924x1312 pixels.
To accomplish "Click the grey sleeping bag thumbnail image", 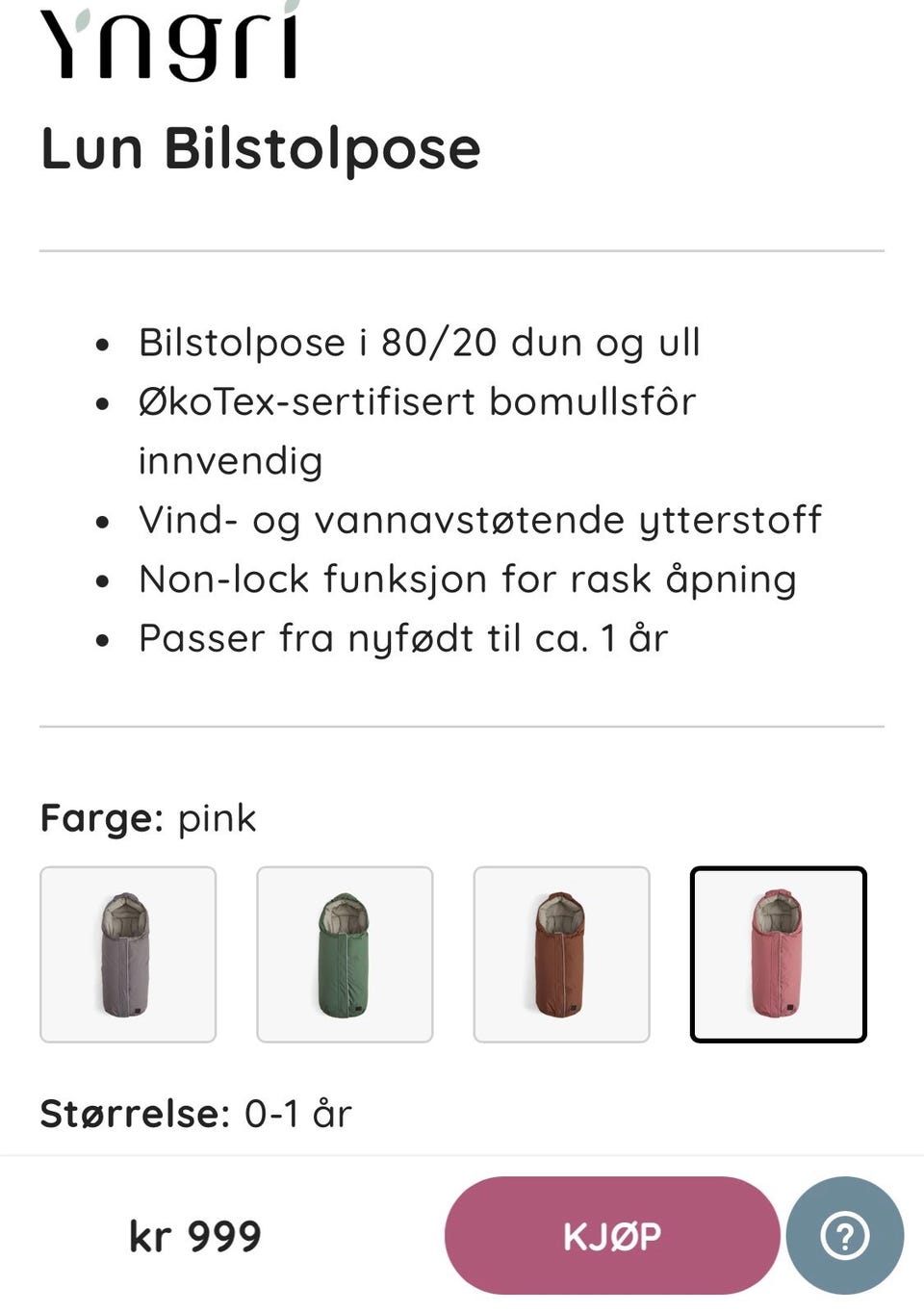I will tap(127, 954).
